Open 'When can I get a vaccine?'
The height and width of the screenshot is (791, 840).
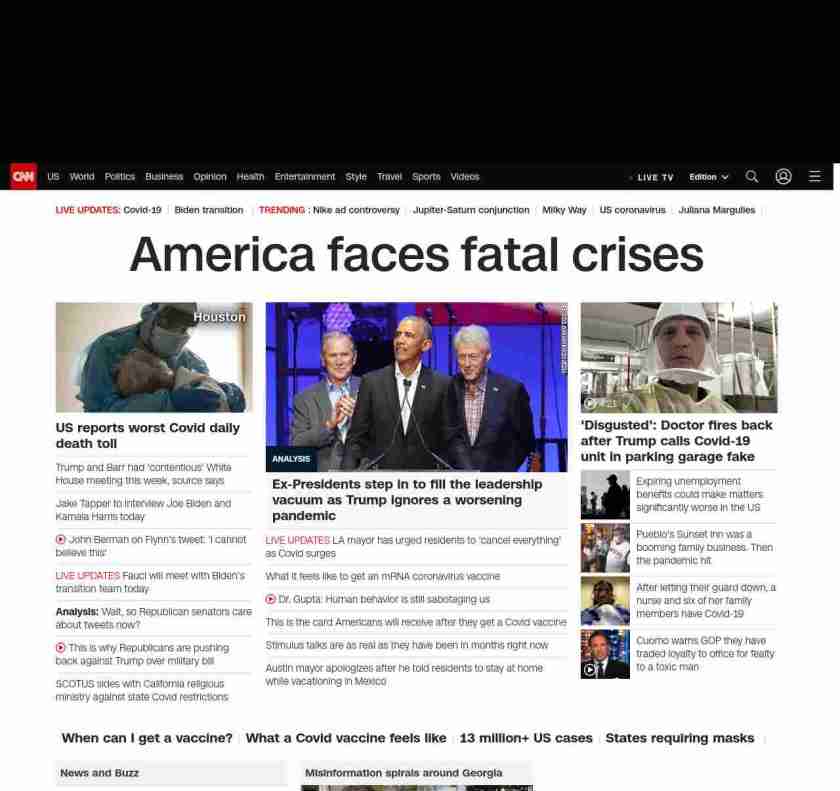coord(147,738)
